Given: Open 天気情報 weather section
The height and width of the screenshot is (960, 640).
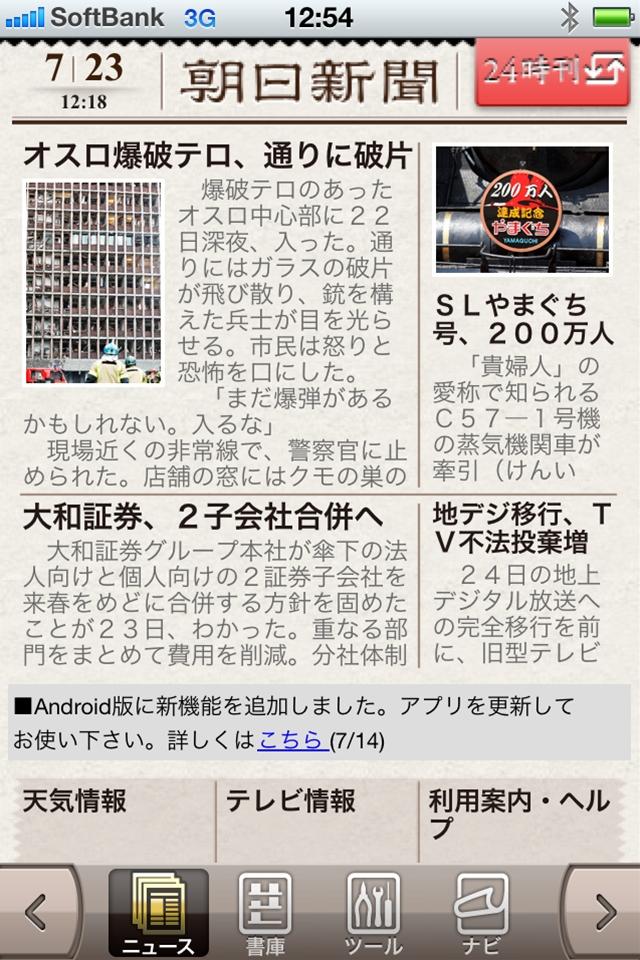Looking at the screenshot, I should point(75,801).
